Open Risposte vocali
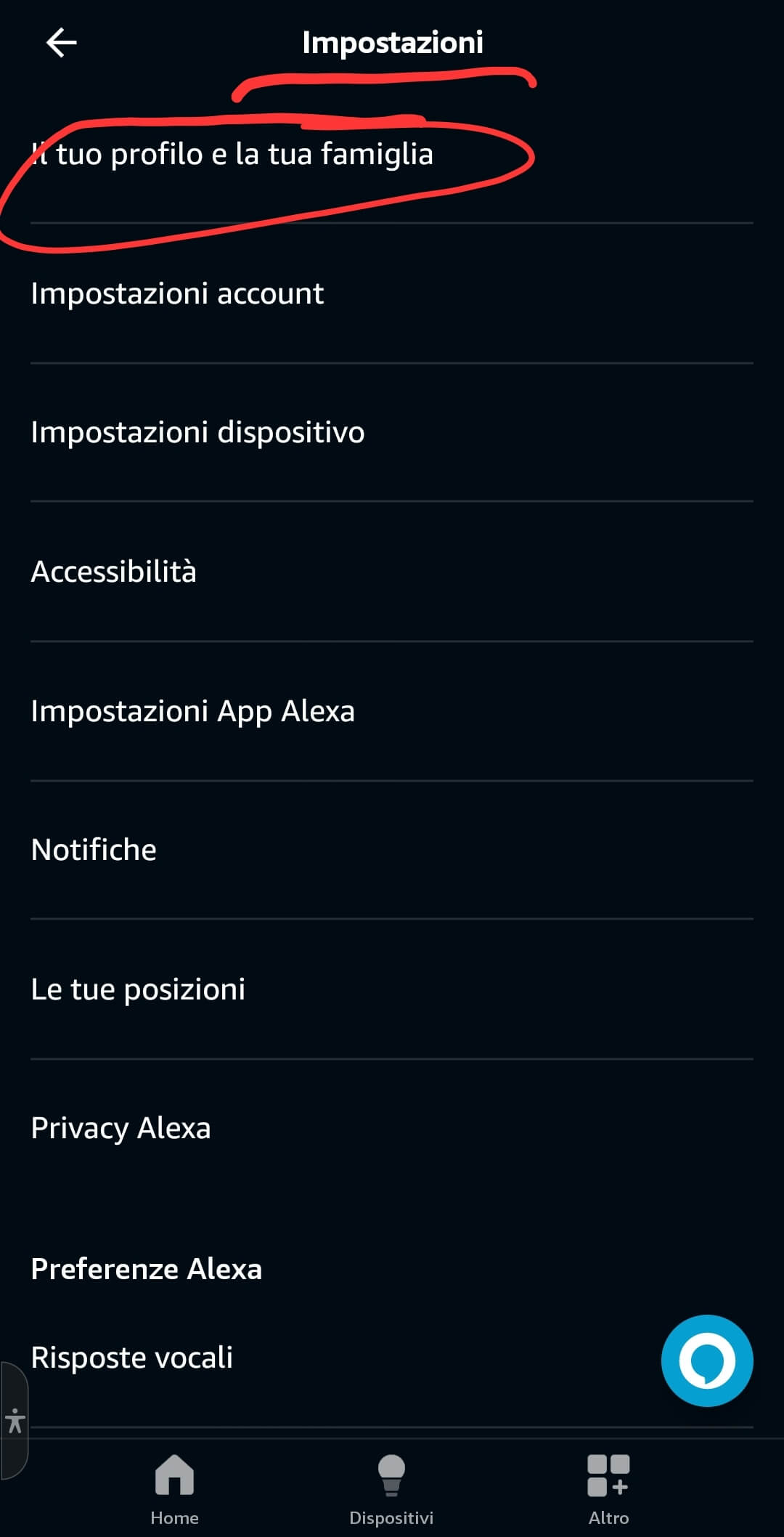 click(132, 1358)
